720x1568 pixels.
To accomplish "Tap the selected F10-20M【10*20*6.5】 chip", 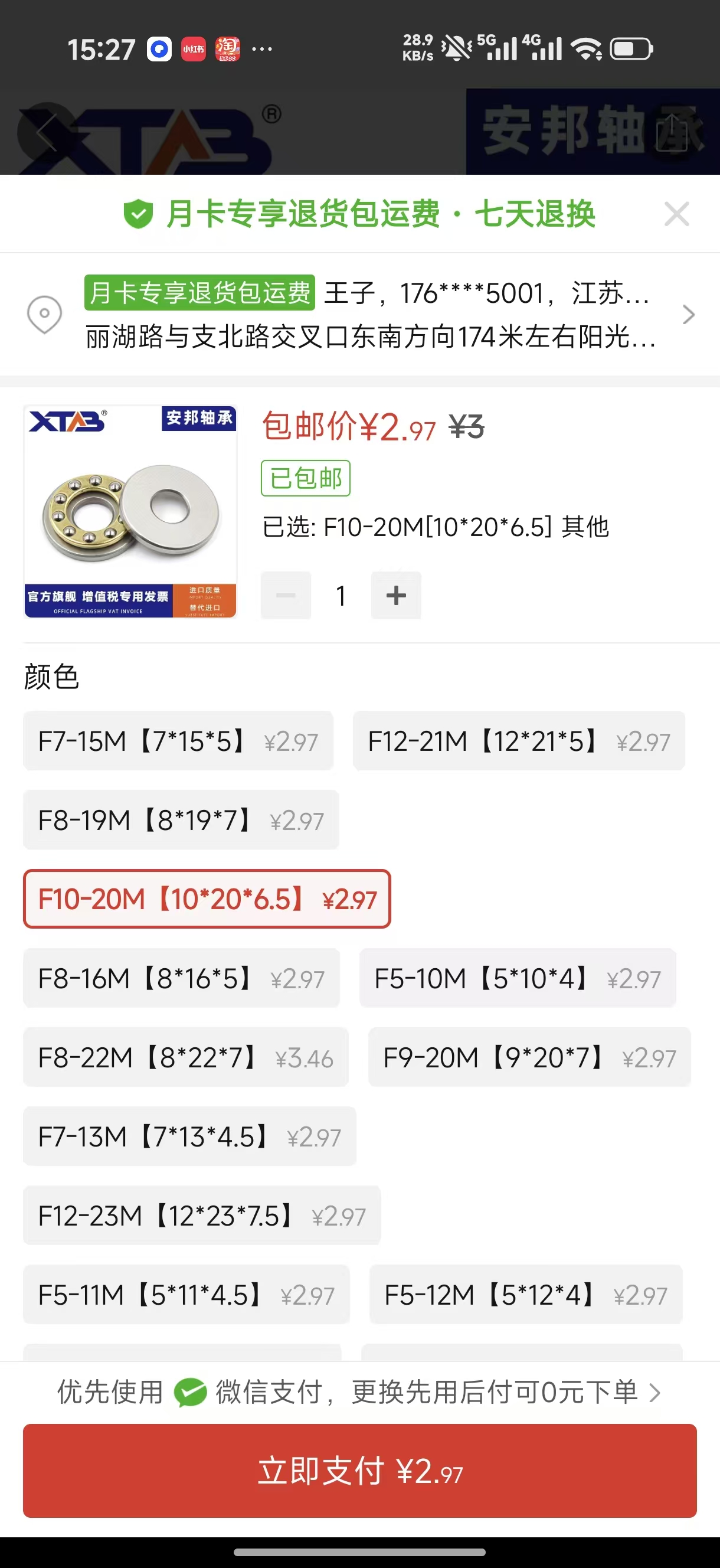I will [207, 899].
